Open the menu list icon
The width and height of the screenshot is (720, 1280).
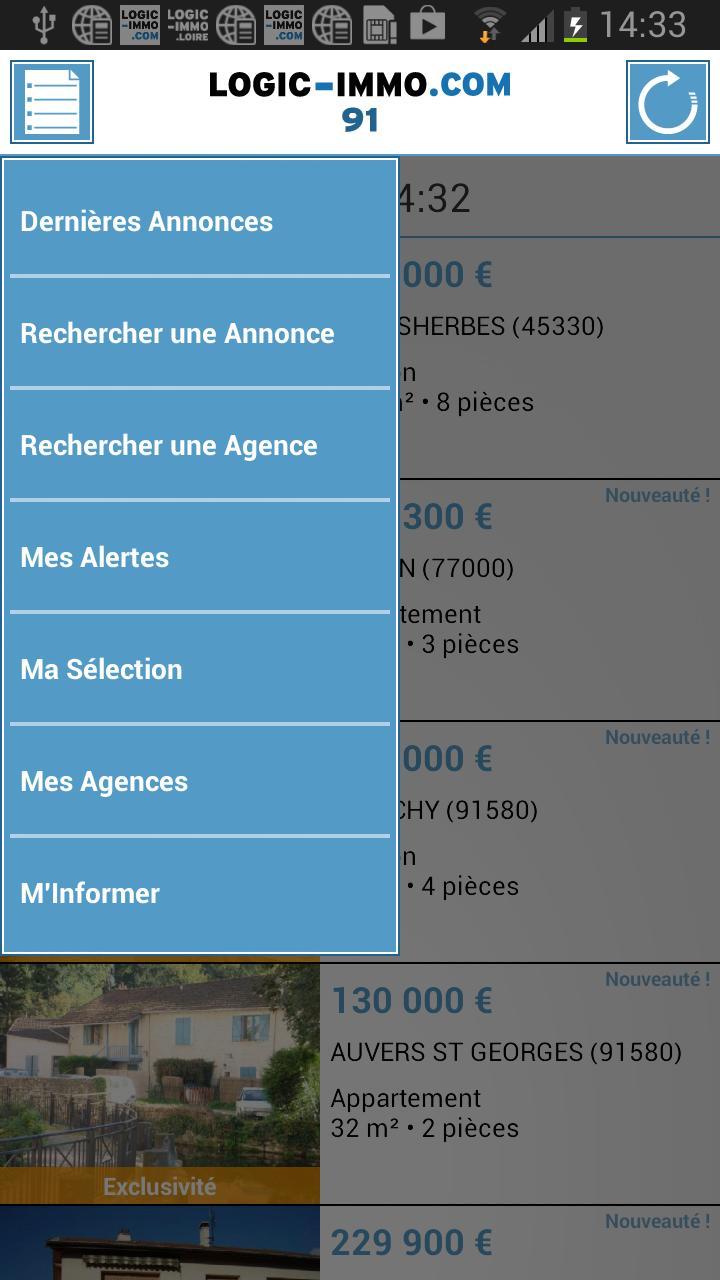[x=51, y=101]
